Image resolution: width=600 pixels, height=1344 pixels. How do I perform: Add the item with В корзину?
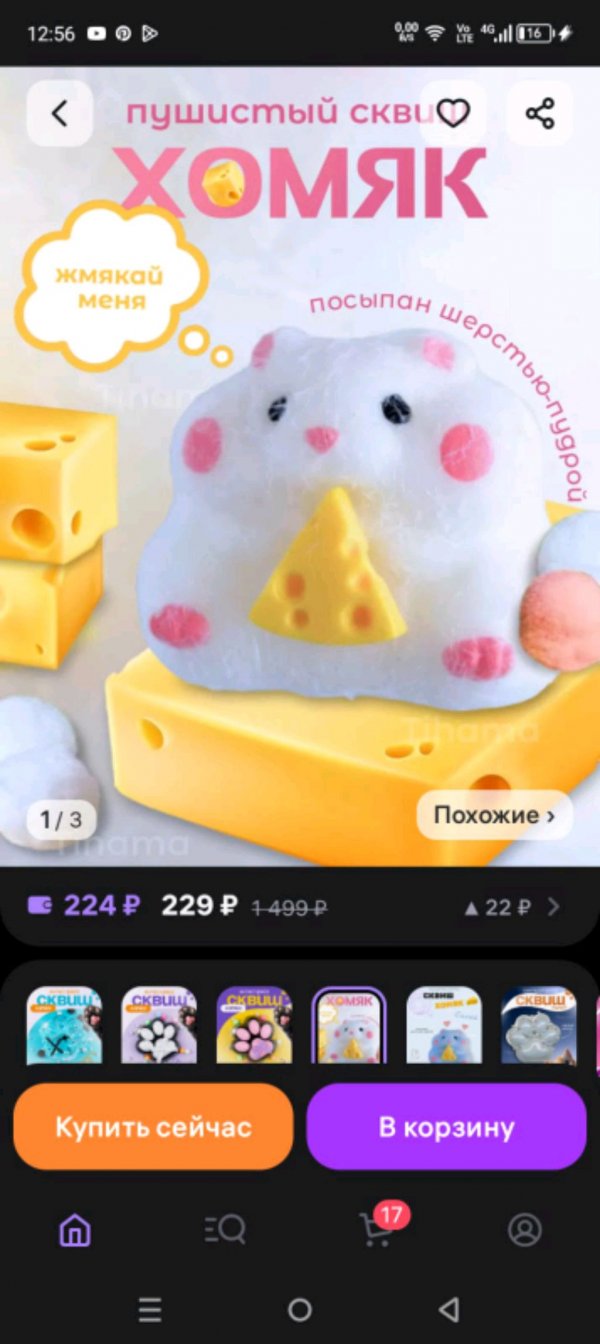(446, 1127)
